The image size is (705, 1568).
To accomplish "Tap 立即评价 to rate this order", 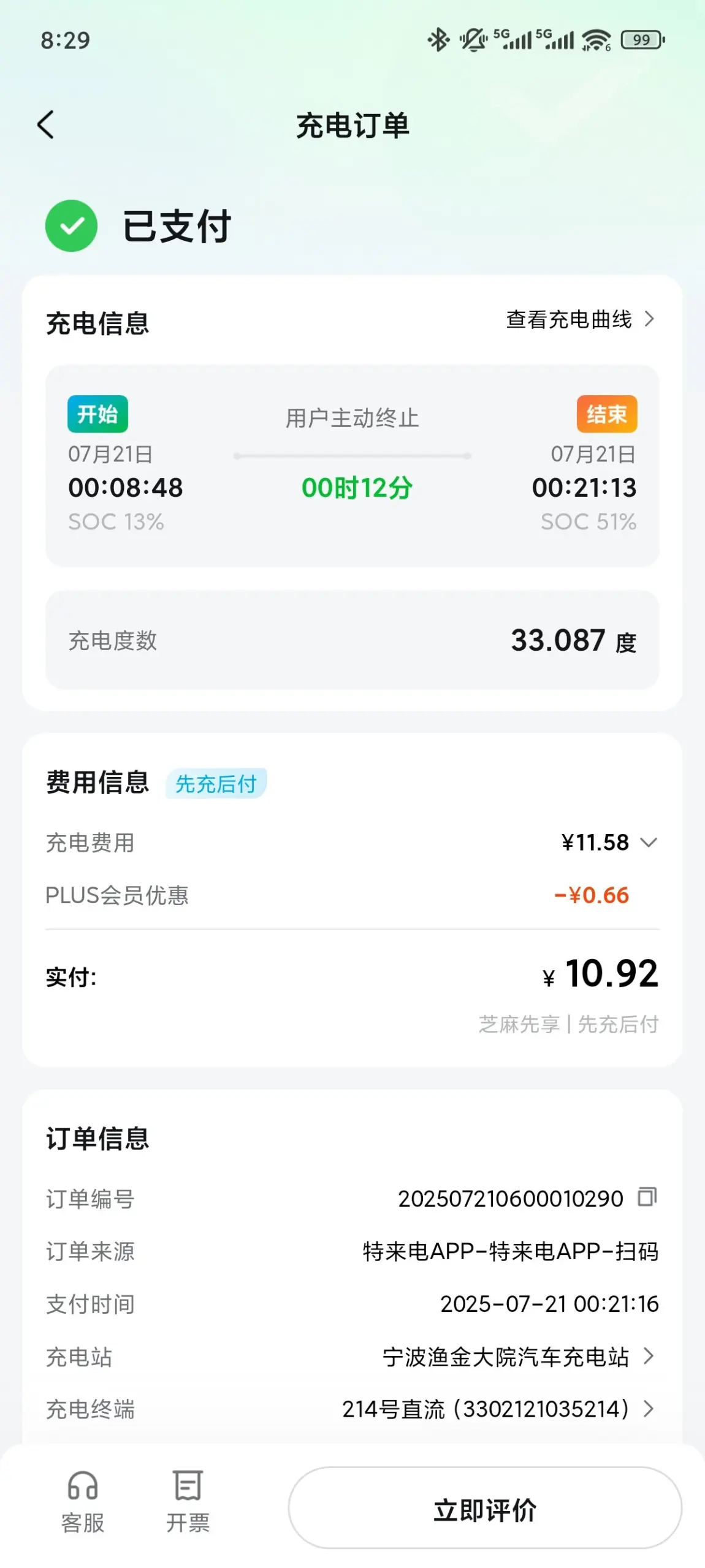I will tap(485, 1507).
